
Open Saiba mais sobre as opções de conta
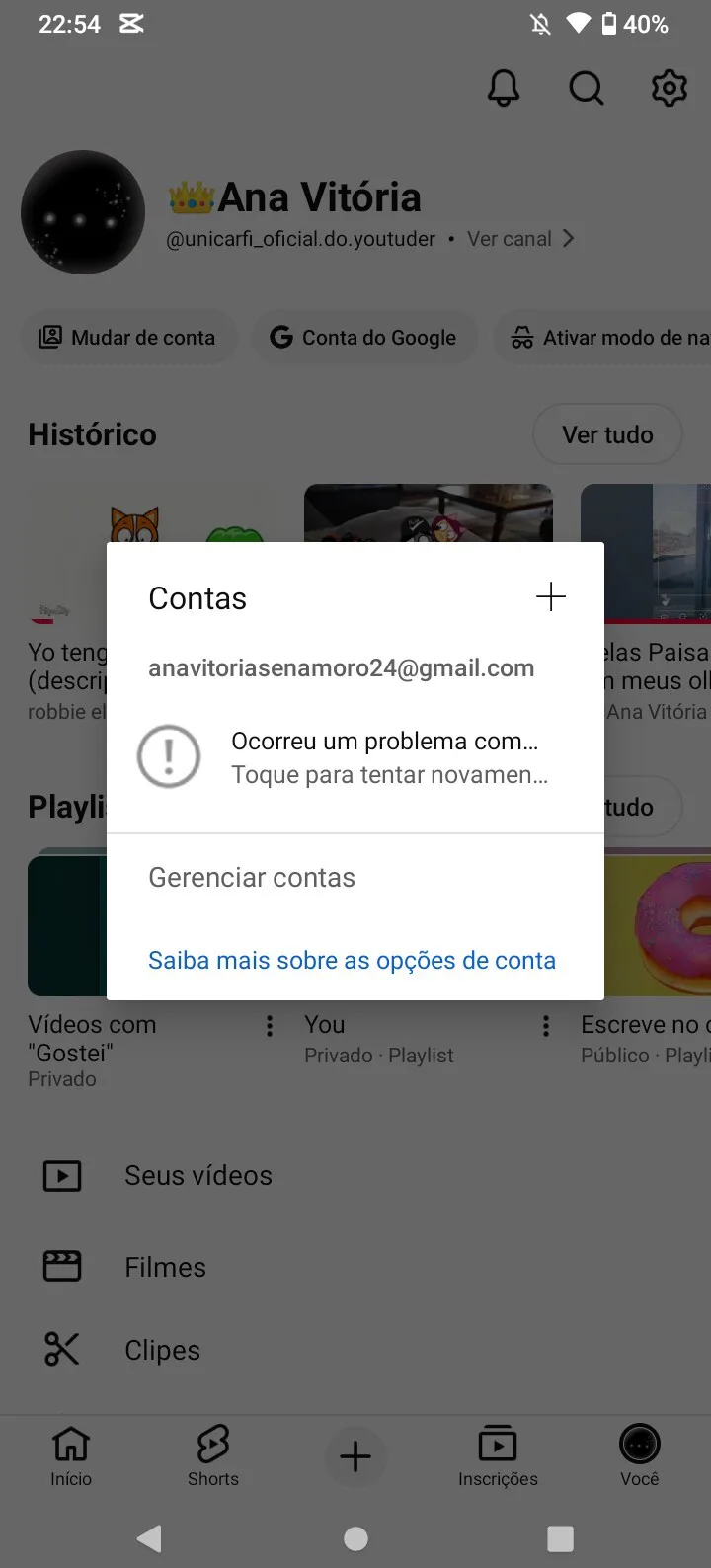352,960
